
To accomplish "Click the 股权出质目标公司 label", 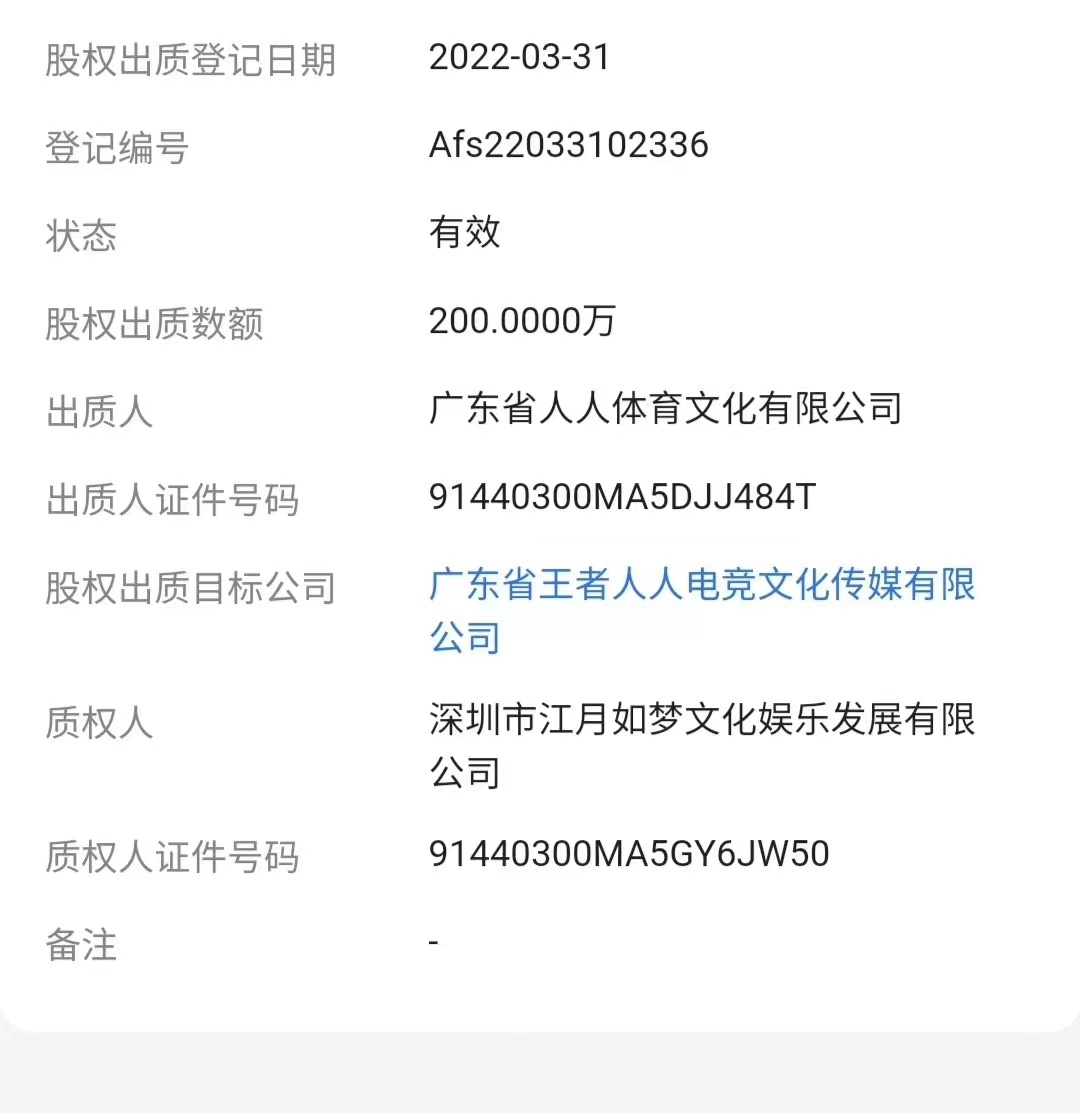I will tap(188, 588).
